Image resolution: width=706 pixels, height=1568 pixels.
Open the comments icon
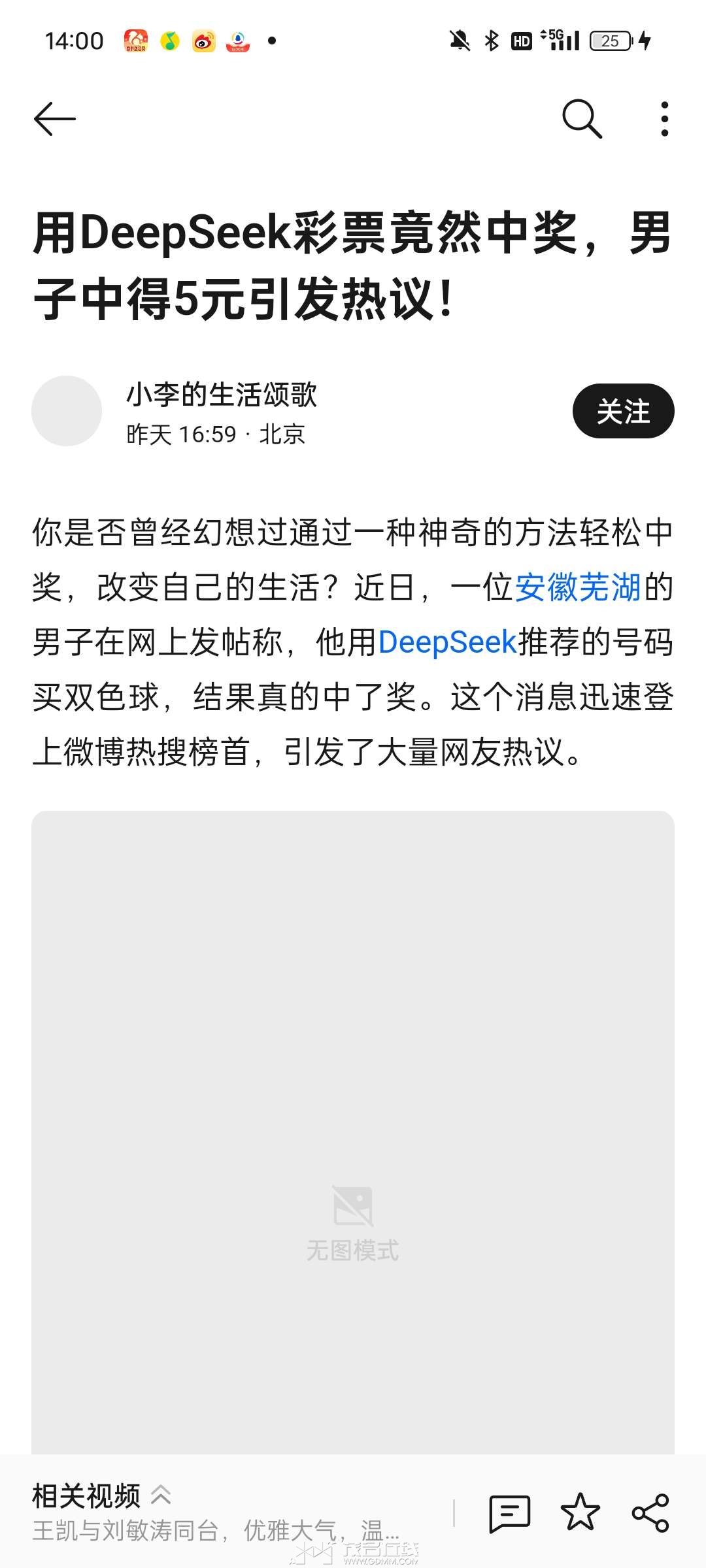click(x=509, y=1512)
